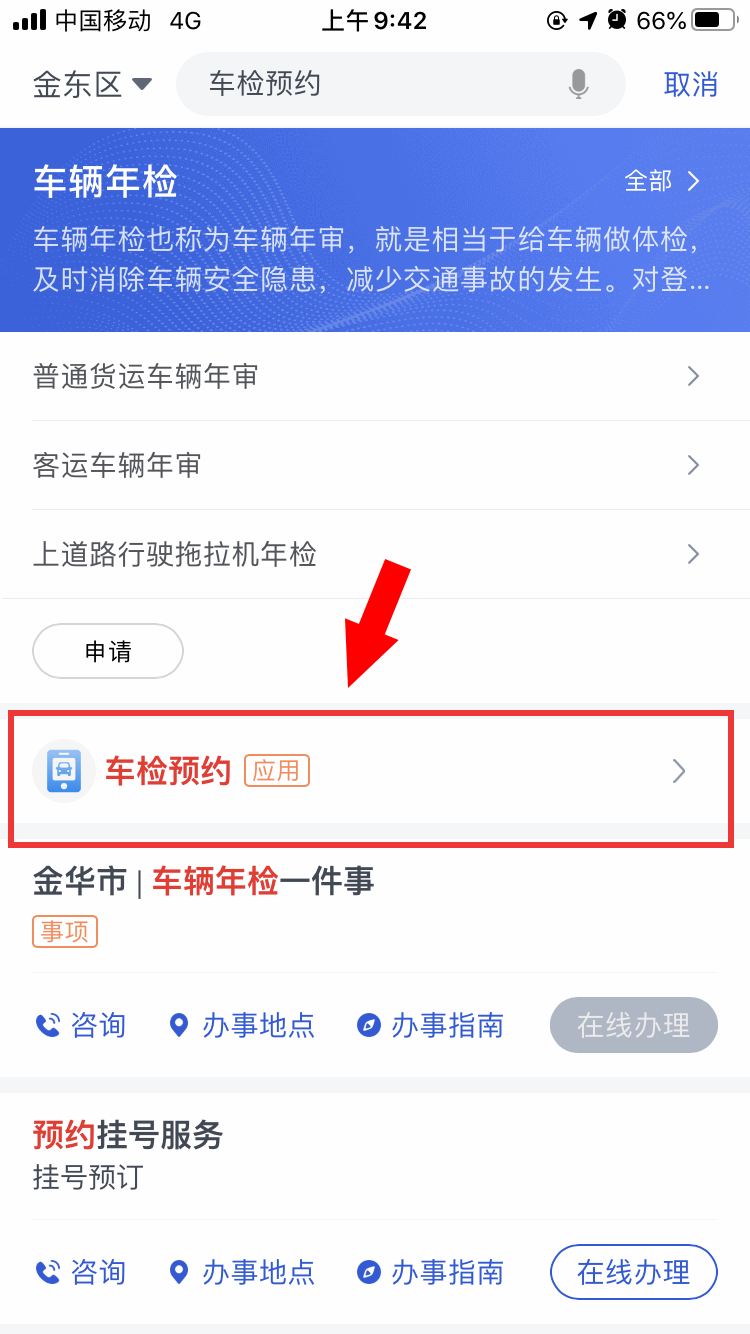Screen dimensions: 750x1334
Task: Open 客运车辆年审 row
Action: (375, 465)
